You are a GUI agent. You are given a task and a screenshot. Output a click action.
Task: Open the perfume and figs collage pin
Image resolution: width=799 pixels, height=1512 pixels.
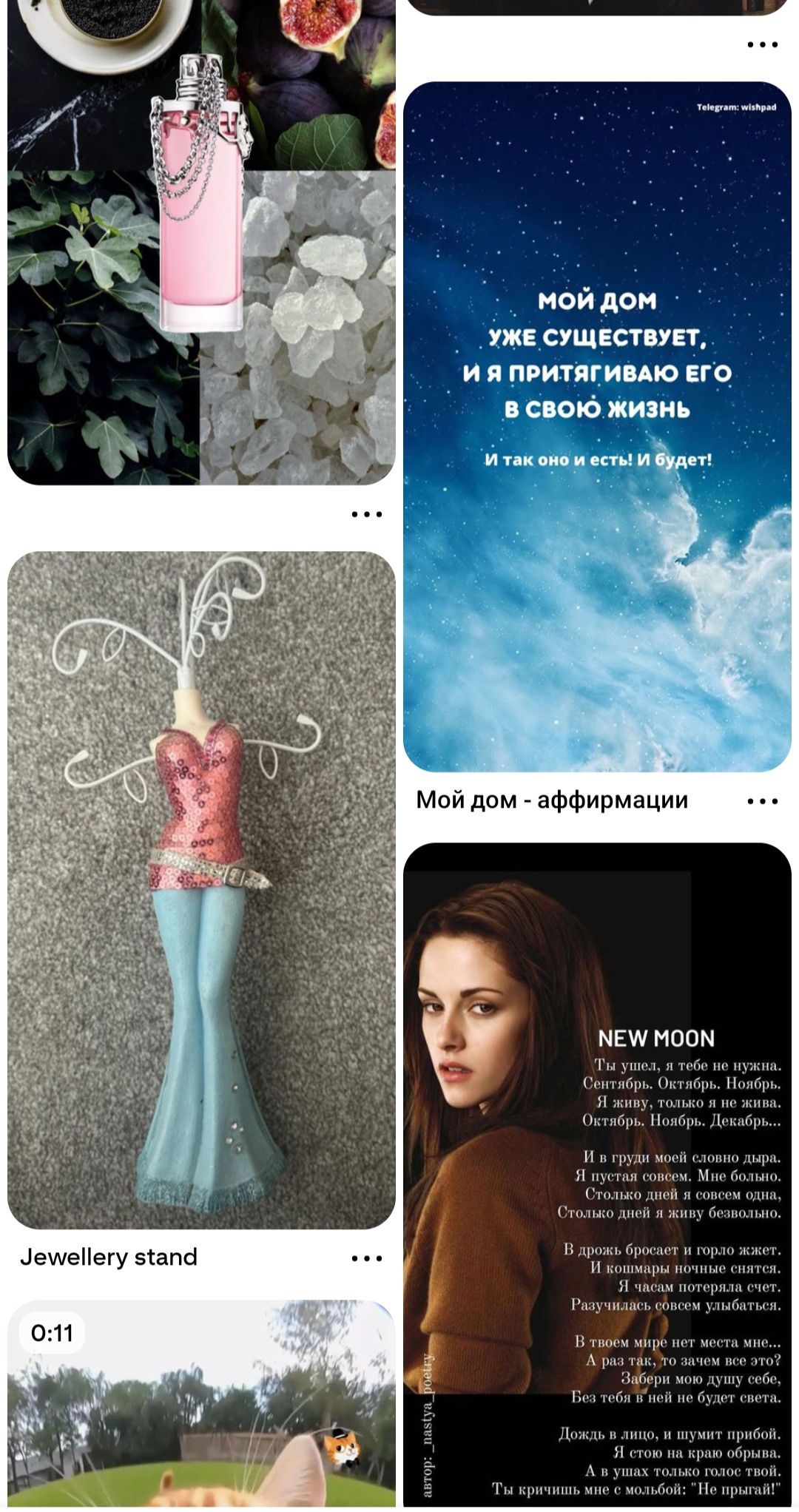click(201, 244)
